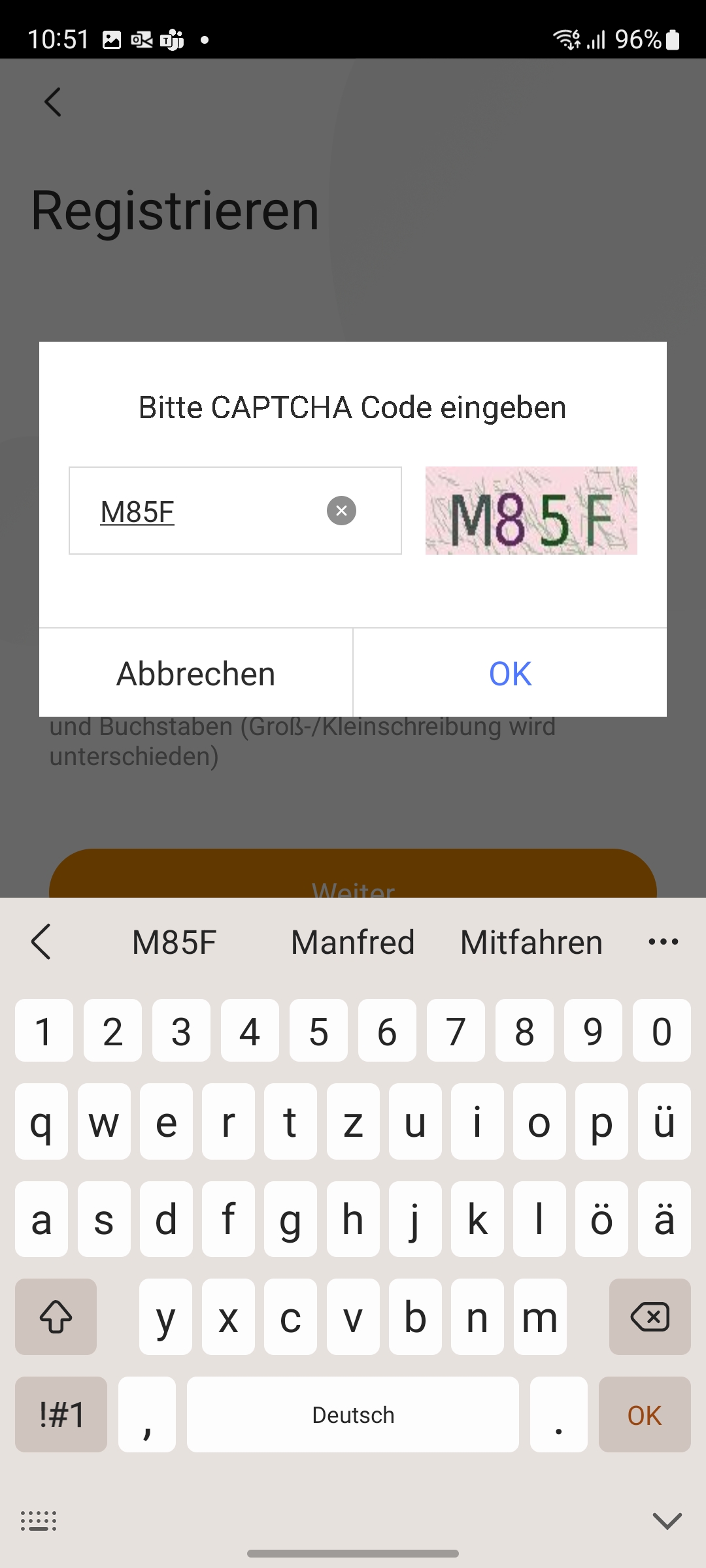Confirm the CAPTCHA with the dialog OK button
706x1568 pixels.
pyautogui.click(x=510, y=674)
